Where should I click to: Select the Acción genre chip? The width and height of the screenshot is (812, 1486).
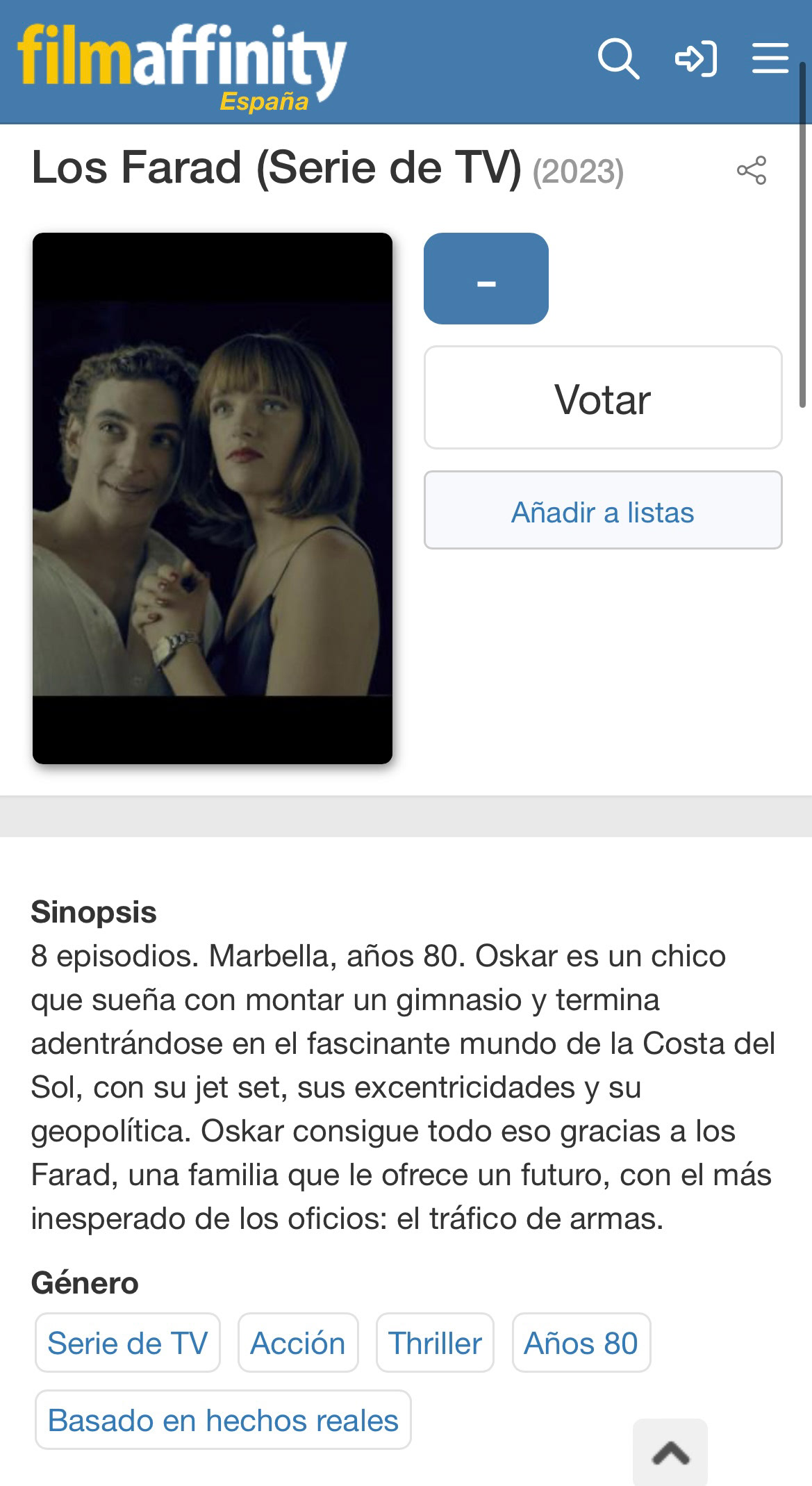(x=298, y=1343)
